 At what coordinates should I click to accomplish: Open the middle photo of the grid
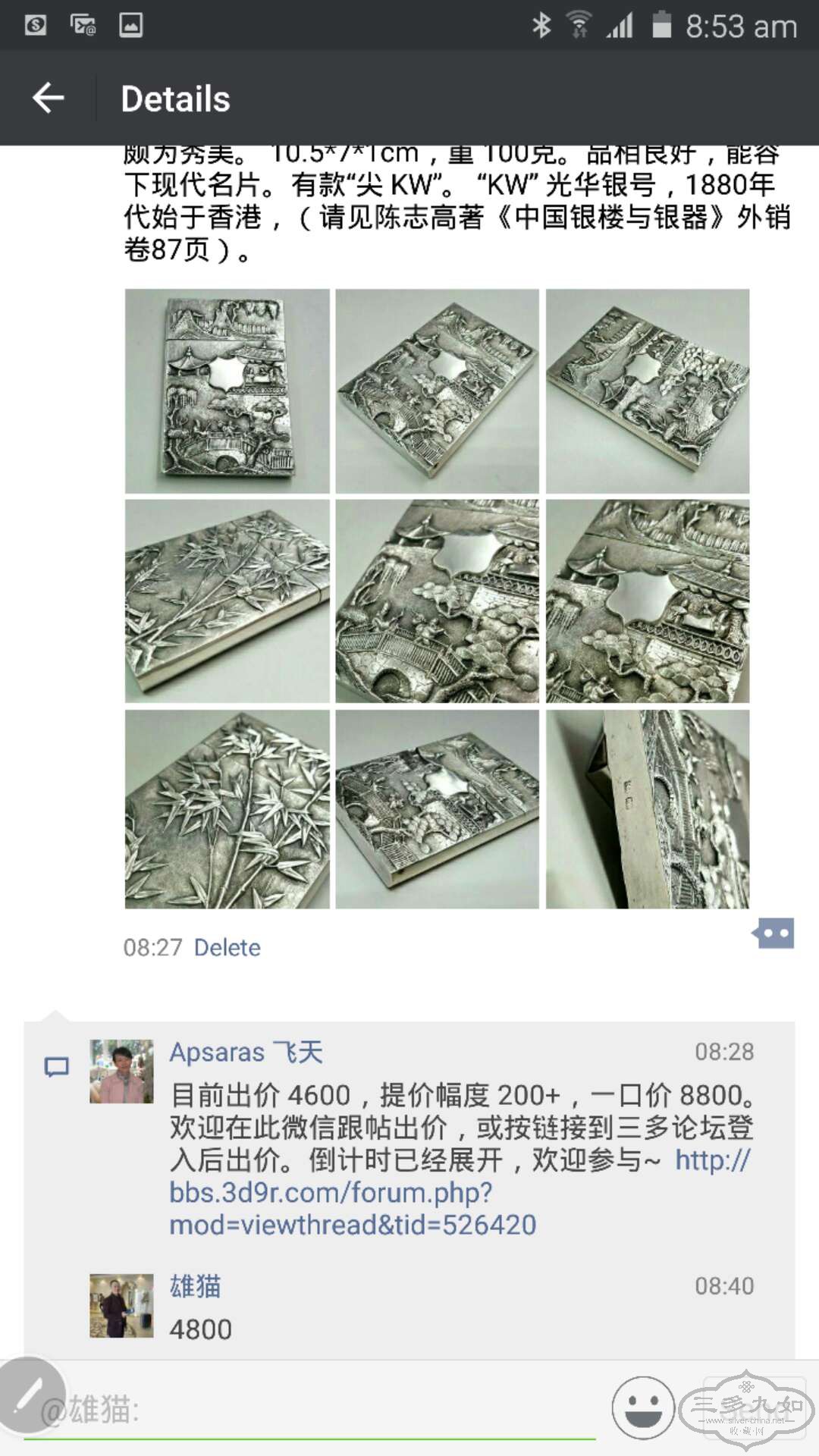(438, 601)
